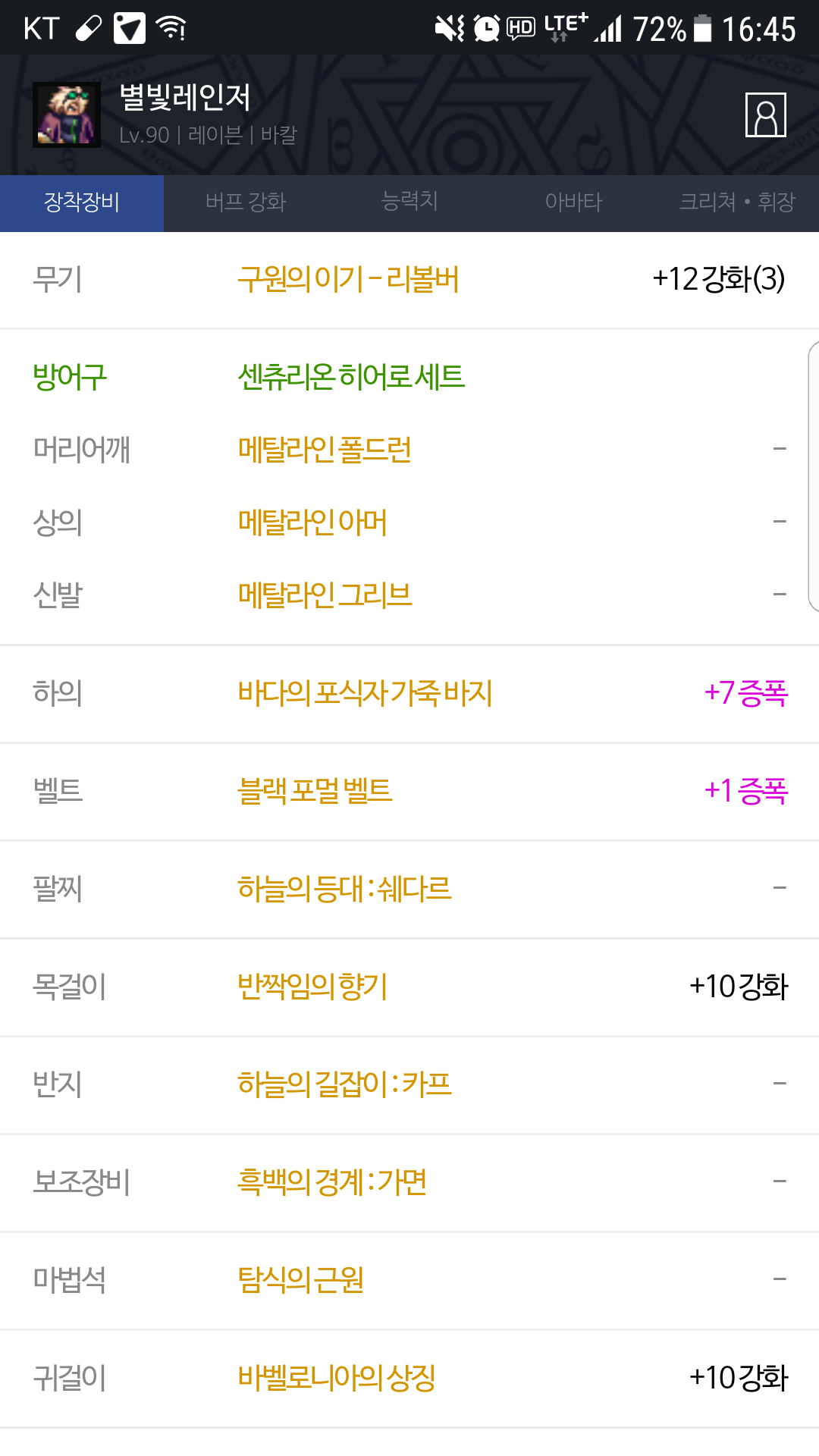This screenshot has width=819, height=1456.
Task: Select the 장착장비 tab
Action: click(x=82, y=202)
